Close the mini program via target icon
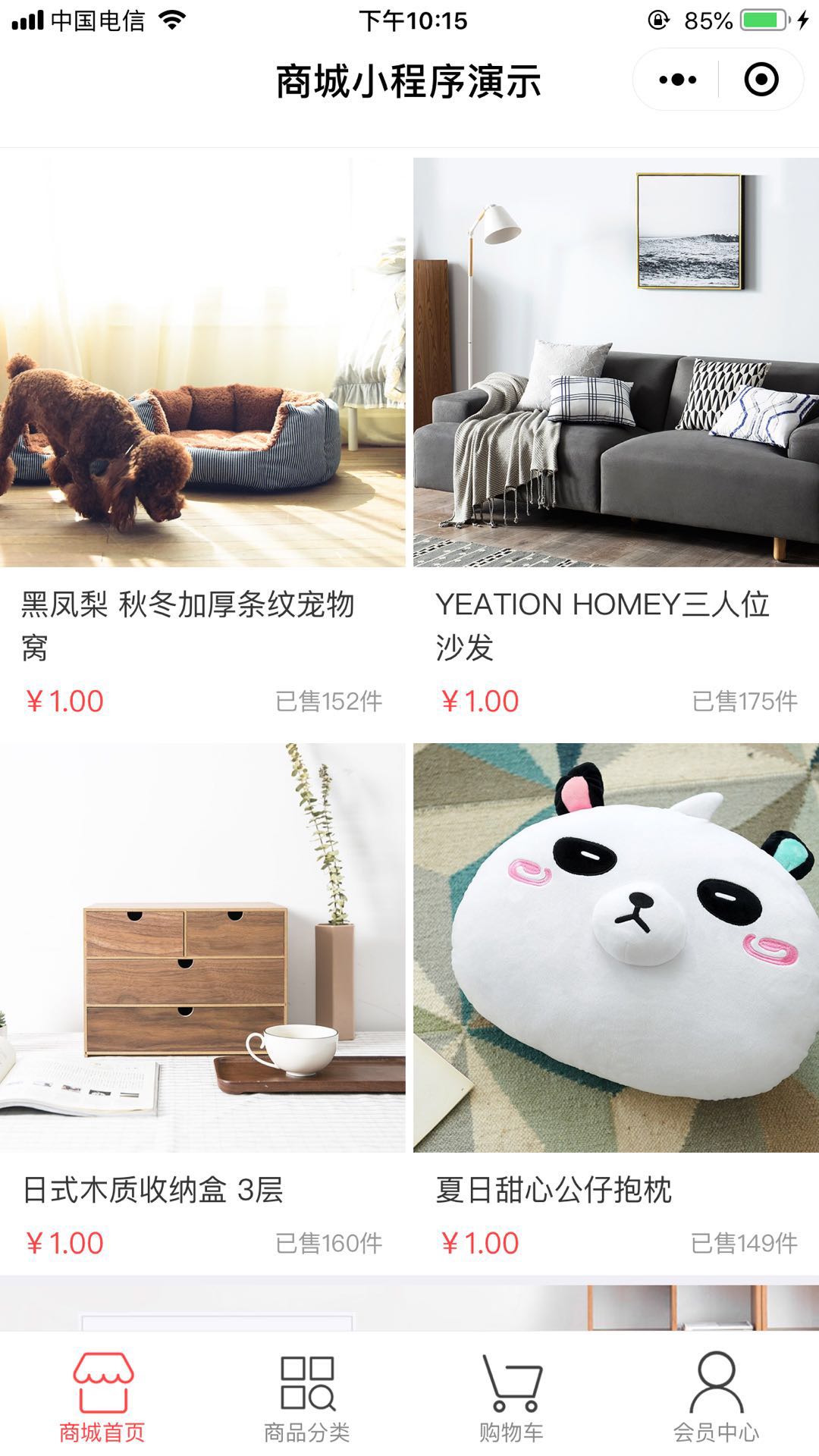The height and width of the screenshot is (1456, 819). pyautogui.click(x=761, y=80)
